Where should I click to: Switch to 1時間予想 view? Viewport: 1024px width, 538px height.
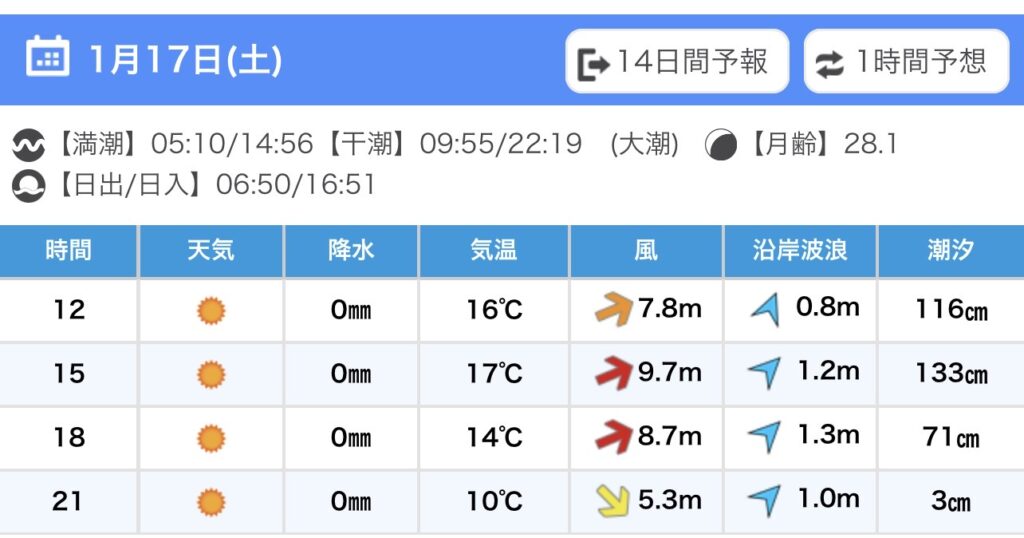[906, 62]
